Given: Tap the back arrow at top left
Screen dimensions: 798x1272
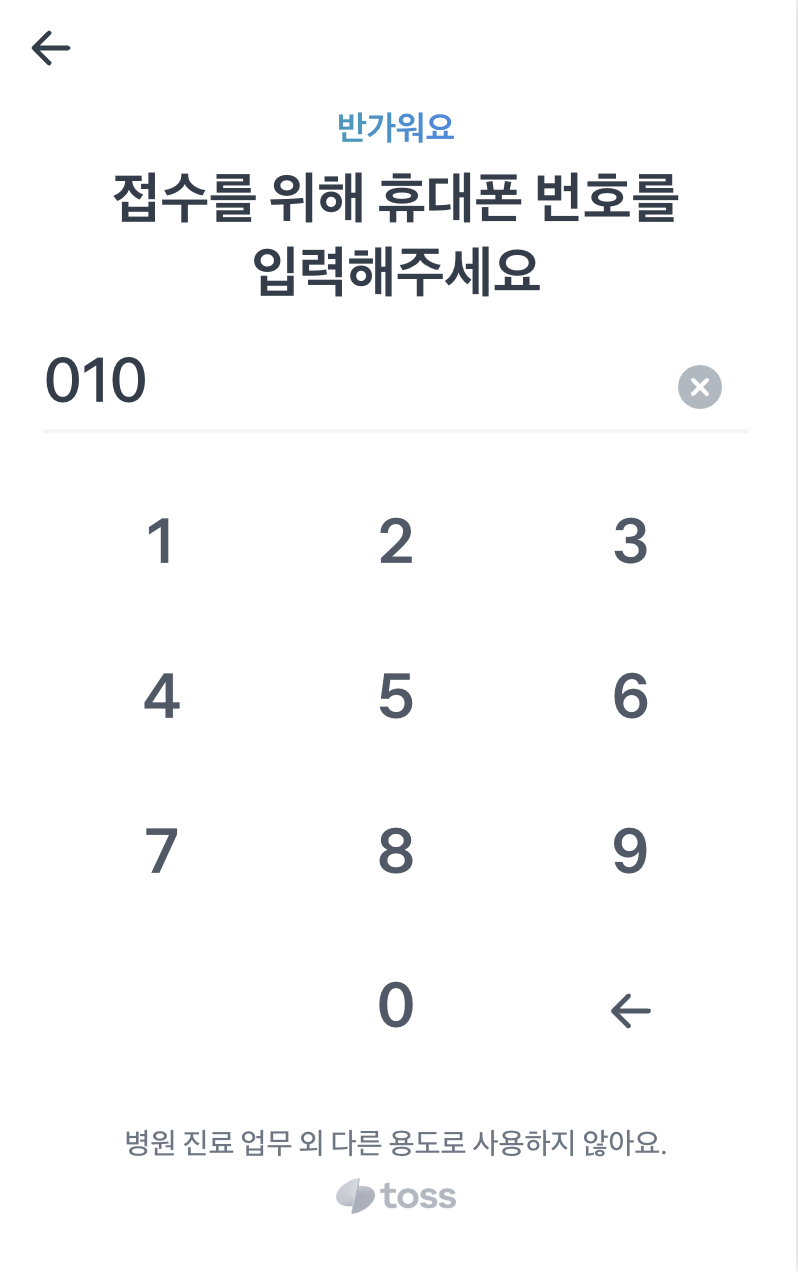Looking at the screenshot, I should [x=49, y=46].
